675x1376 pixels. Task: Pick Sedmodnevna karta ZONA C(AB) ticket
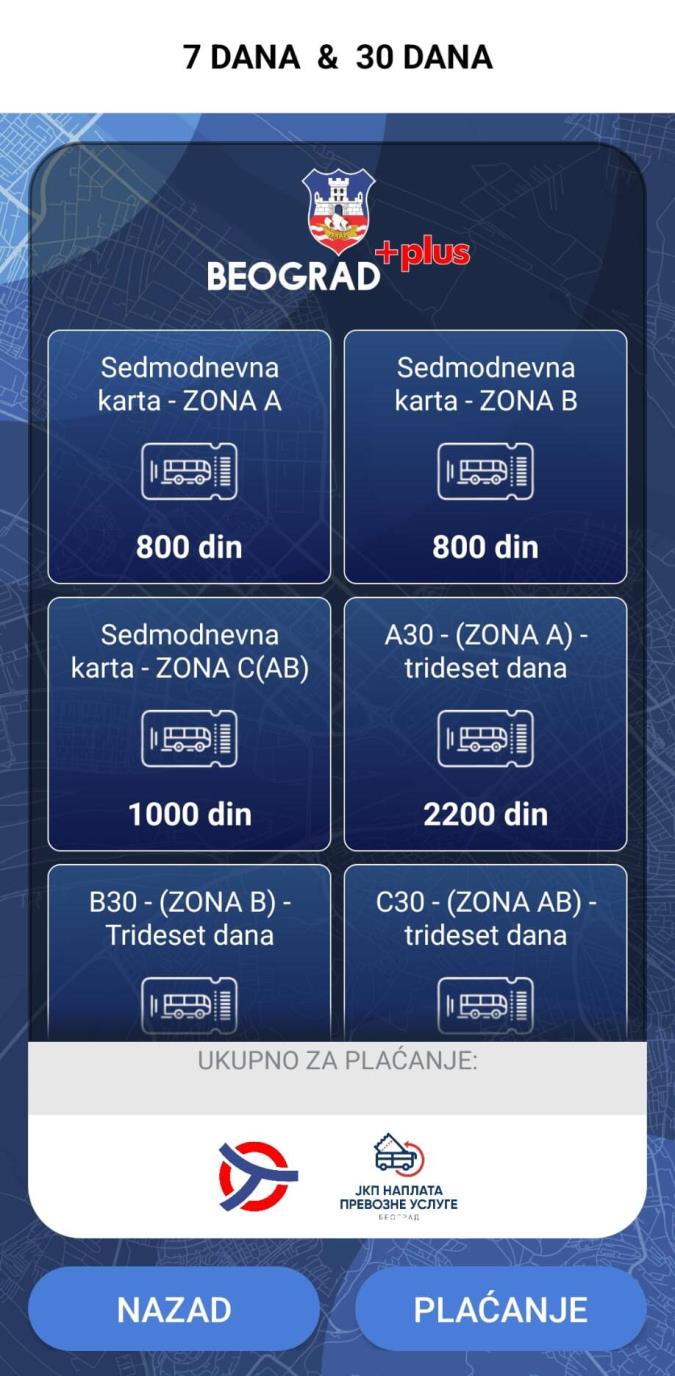tap(189, 724)
